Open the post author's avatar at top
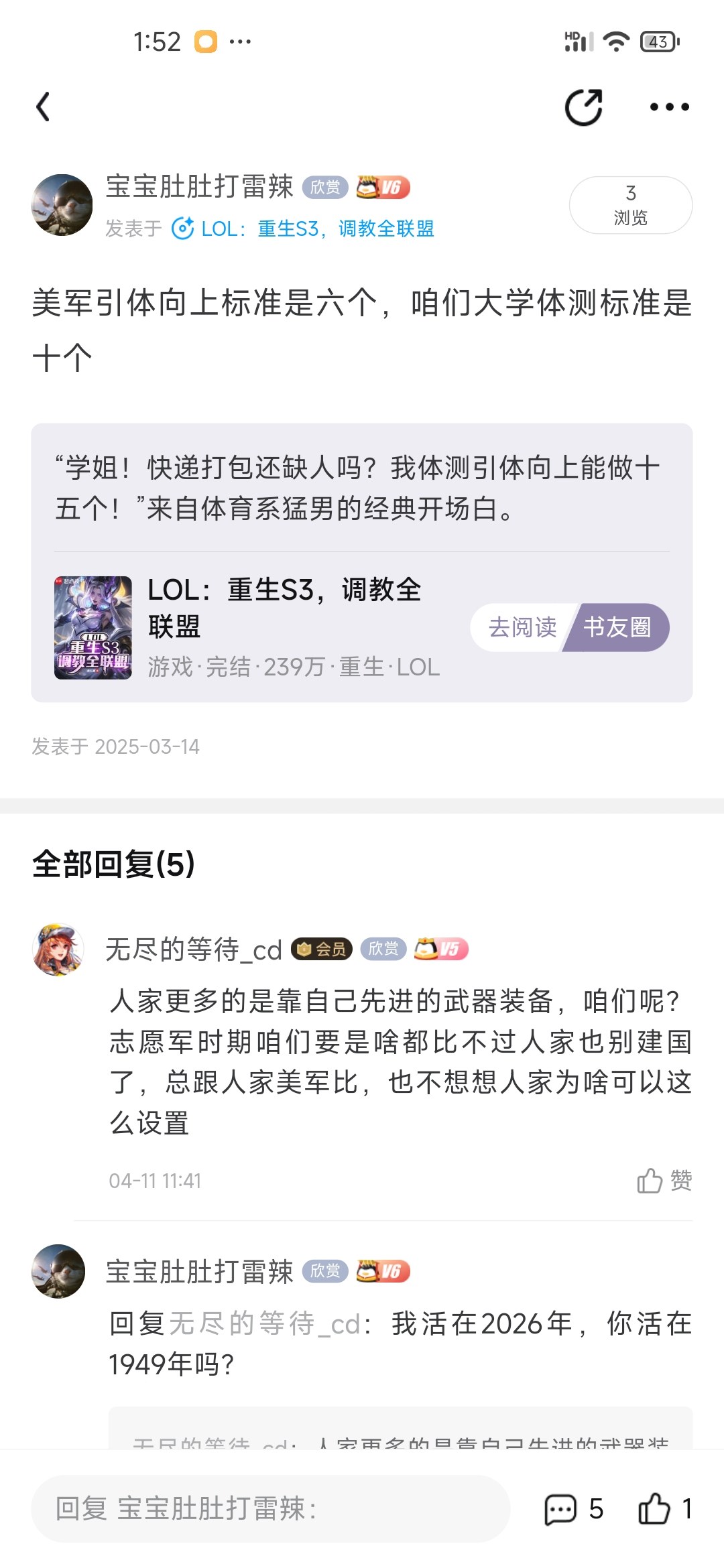The width and height of the screenshot is (724, 1568). 62,205
